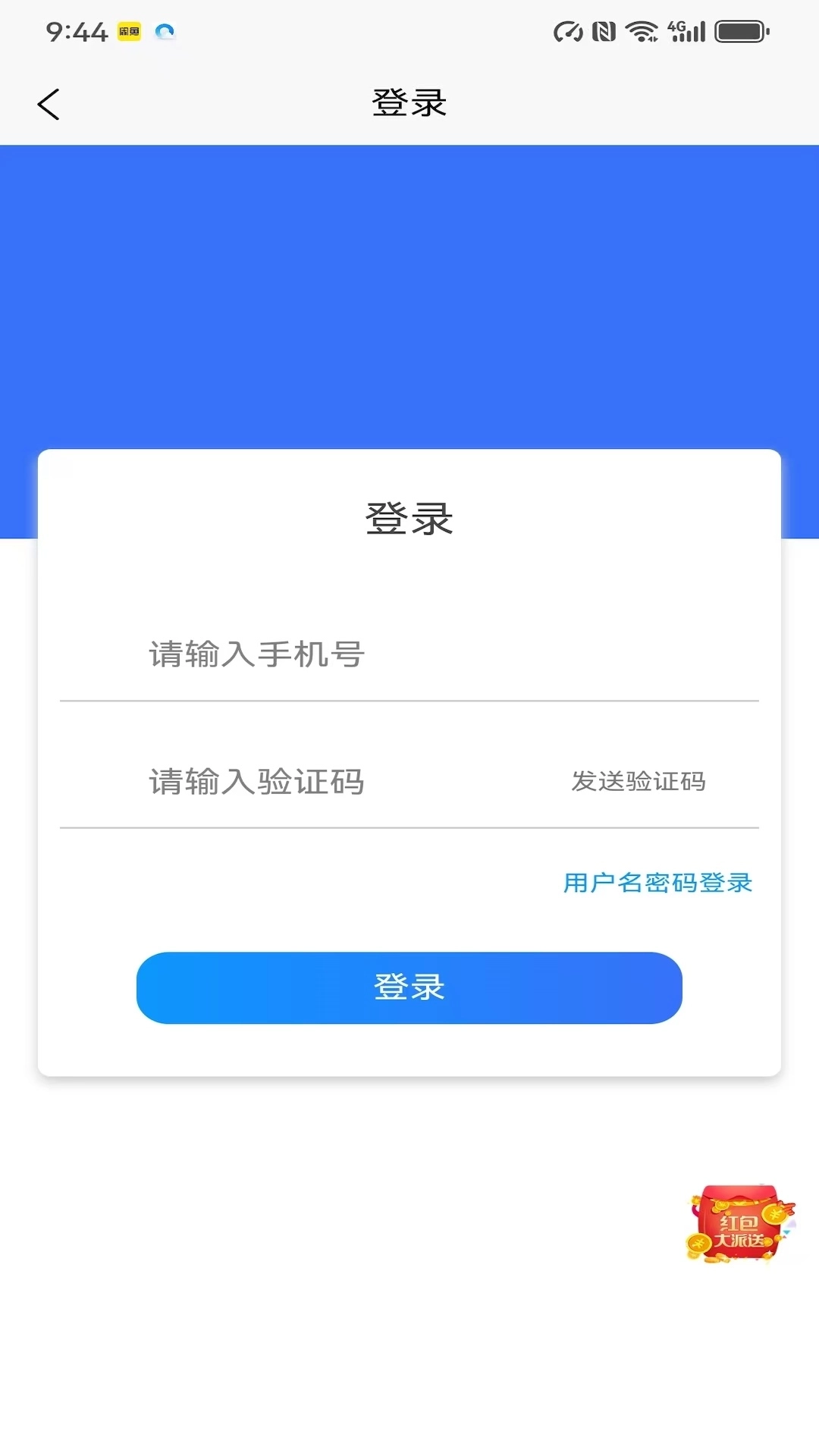
Task: Tap the data saver icon in status bar
Action: coord(566,32)
